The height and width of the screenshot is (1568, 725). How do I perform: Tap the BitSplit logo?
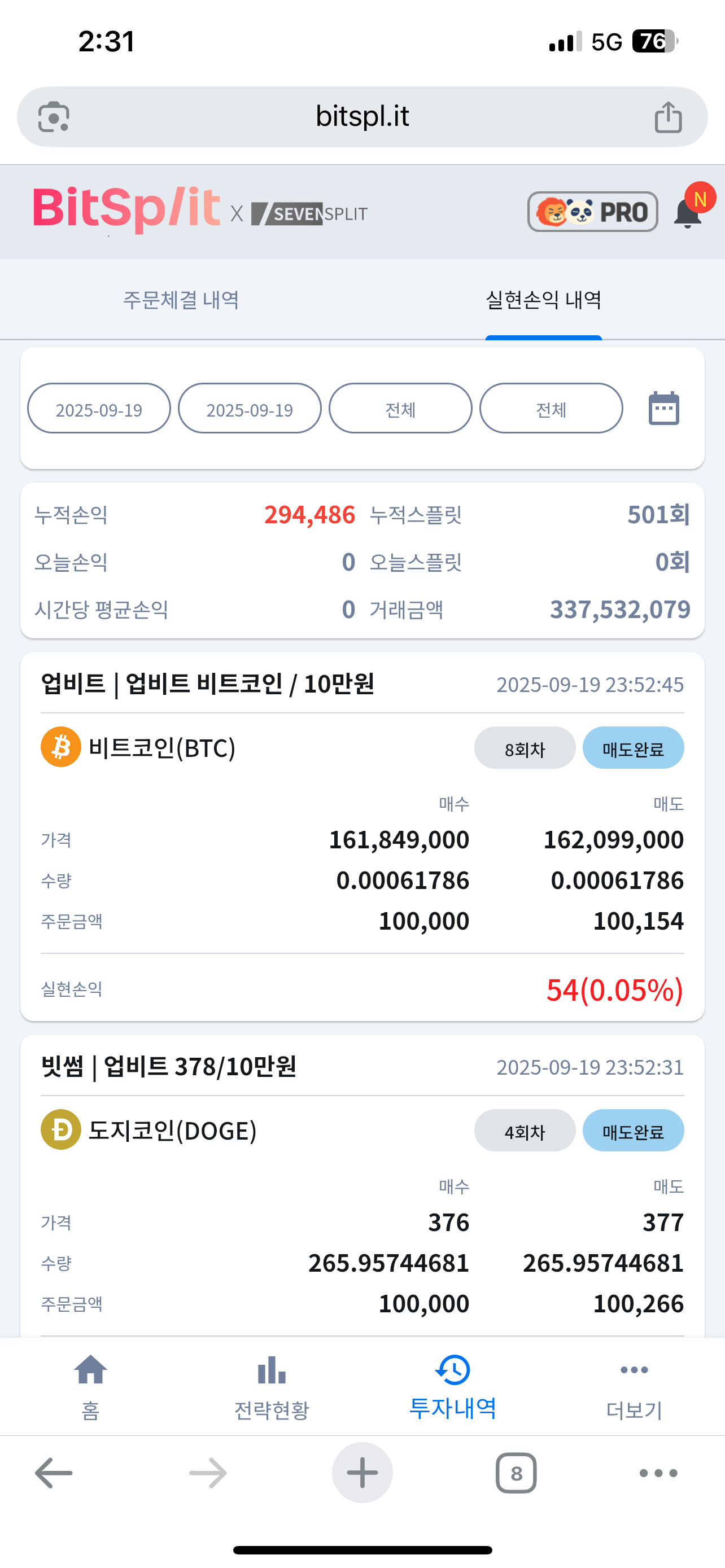click(x=127, y=209)
